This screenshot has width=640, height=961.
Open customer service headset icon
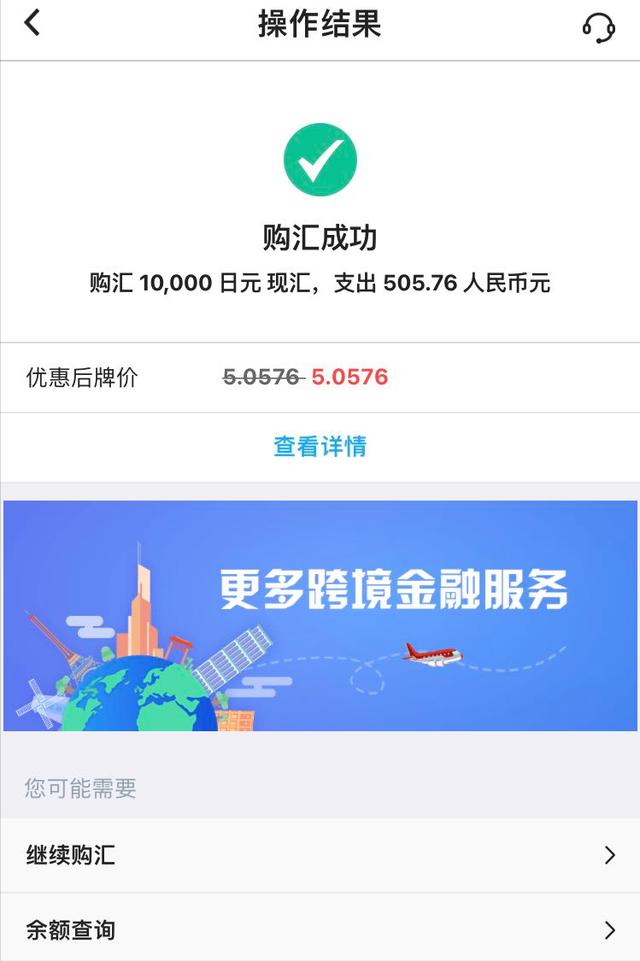point(598,26)
